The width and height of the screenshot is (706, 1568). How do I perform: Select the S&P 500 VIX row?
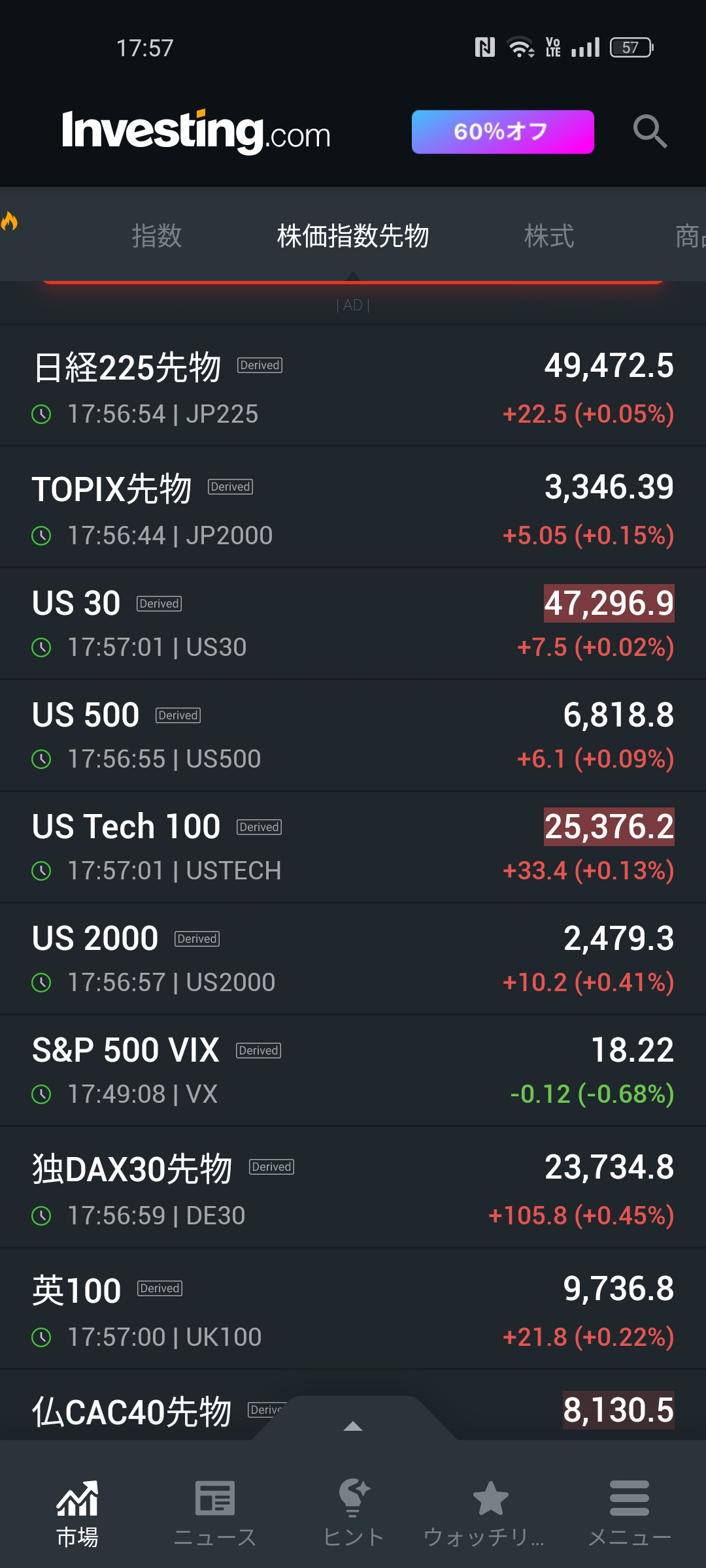[353, 1071]
